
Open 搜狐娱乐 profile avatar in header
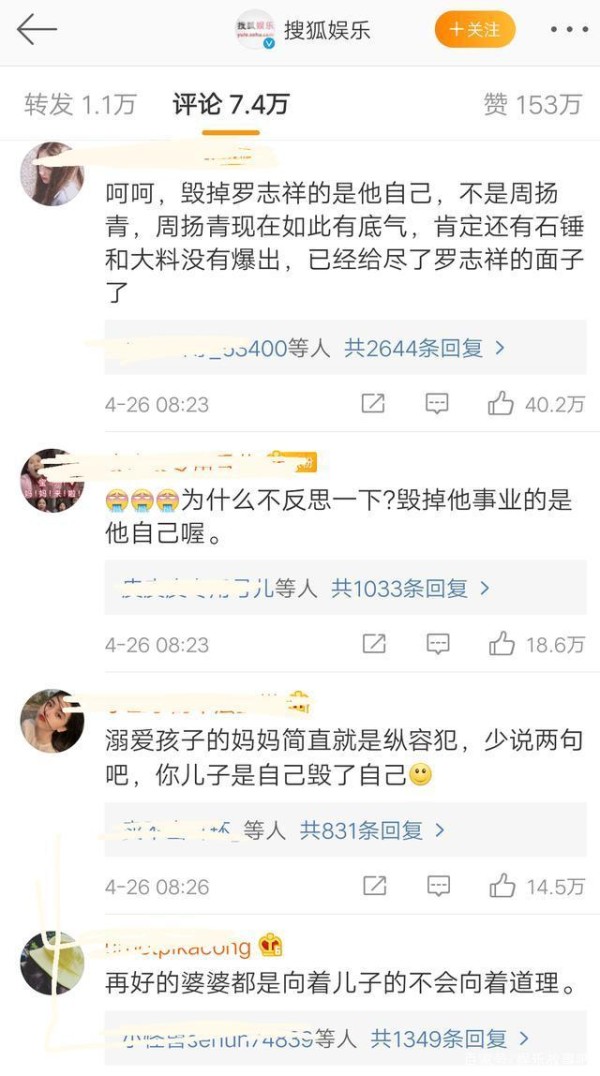pyautogui.click(x=255, y=30)
